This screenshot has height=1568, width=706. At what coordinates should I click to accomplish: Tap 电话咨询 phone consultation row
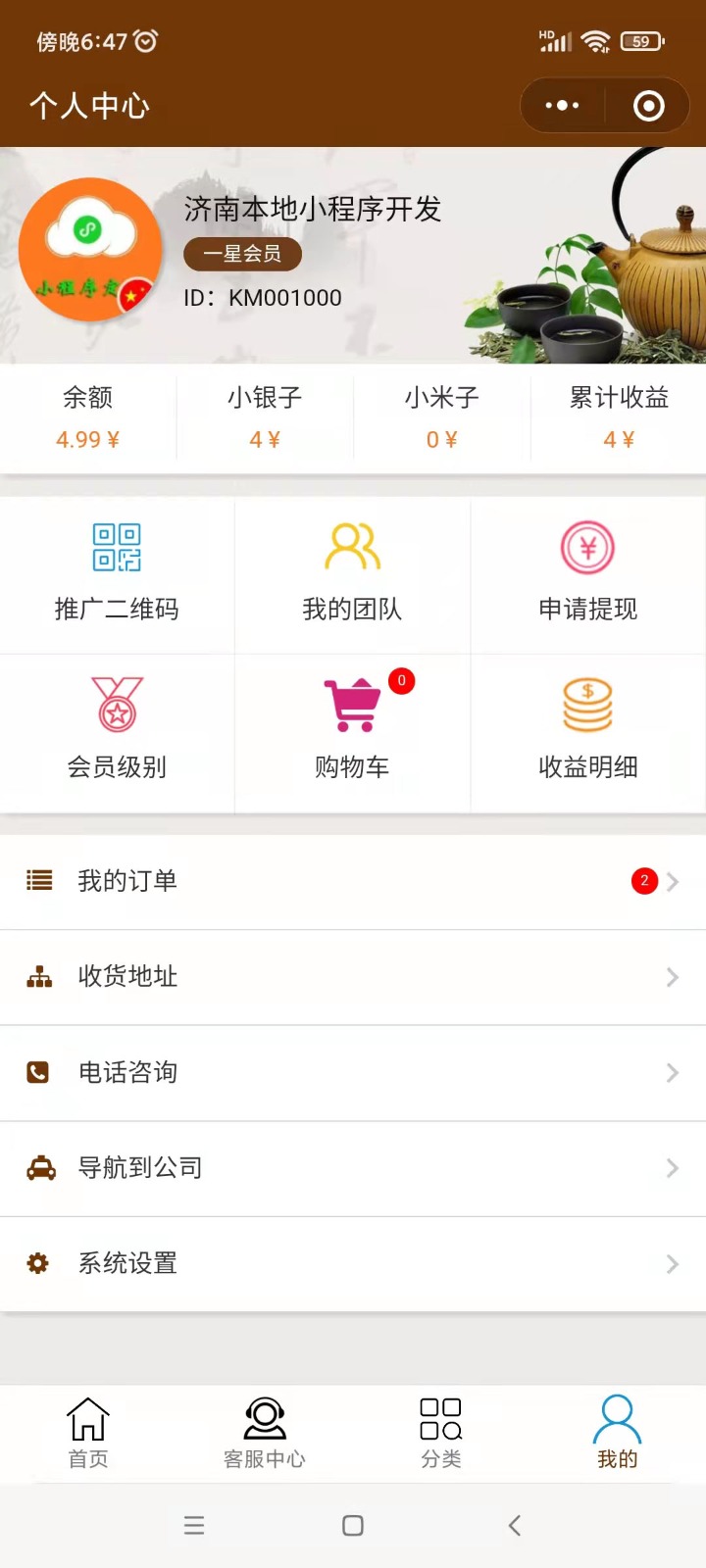click(x=353, y=1072)
